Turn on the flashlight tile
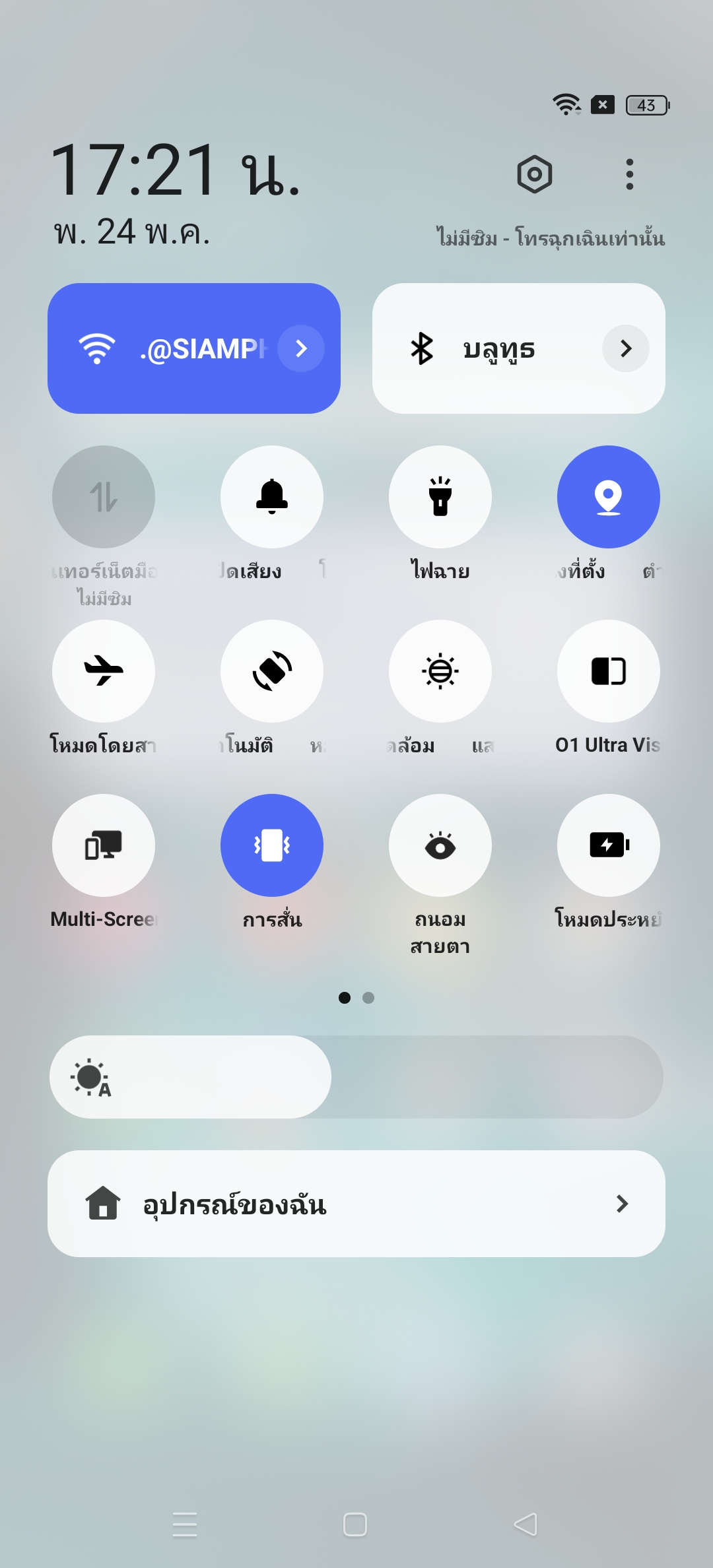Image resolution: width=713 pixels, height=1568 pixels. click(x=440, y=497)
